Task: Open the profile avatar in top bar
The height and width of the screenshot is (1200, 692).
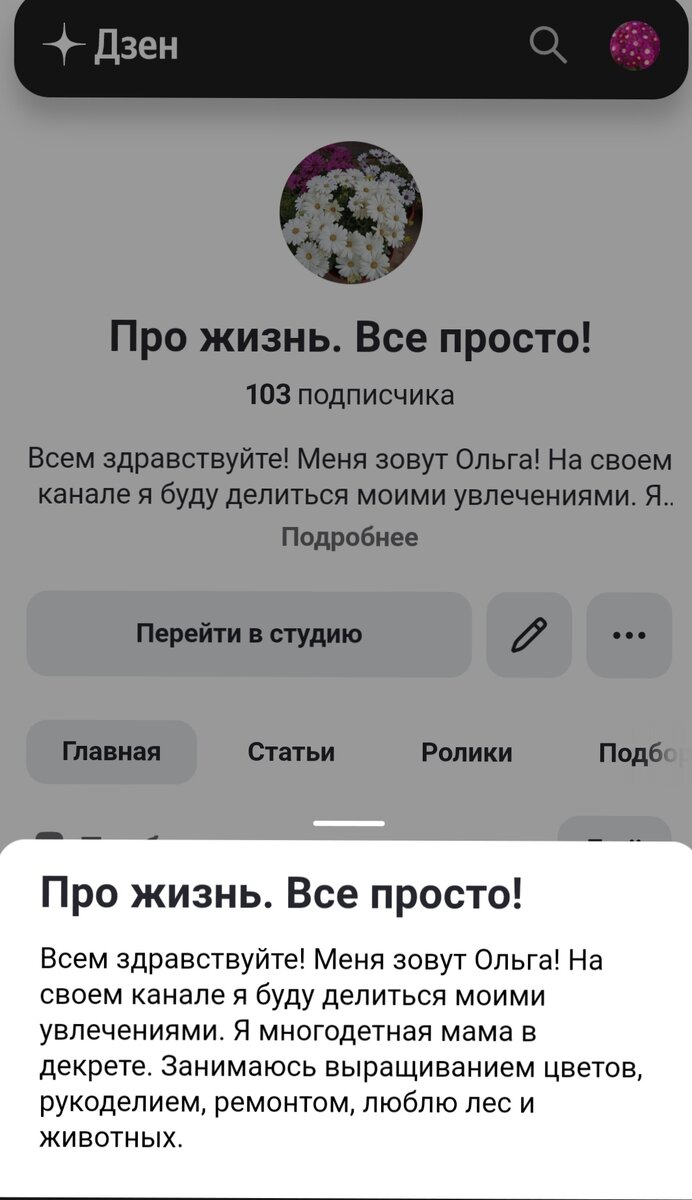Action: click(x=635, y=46)
